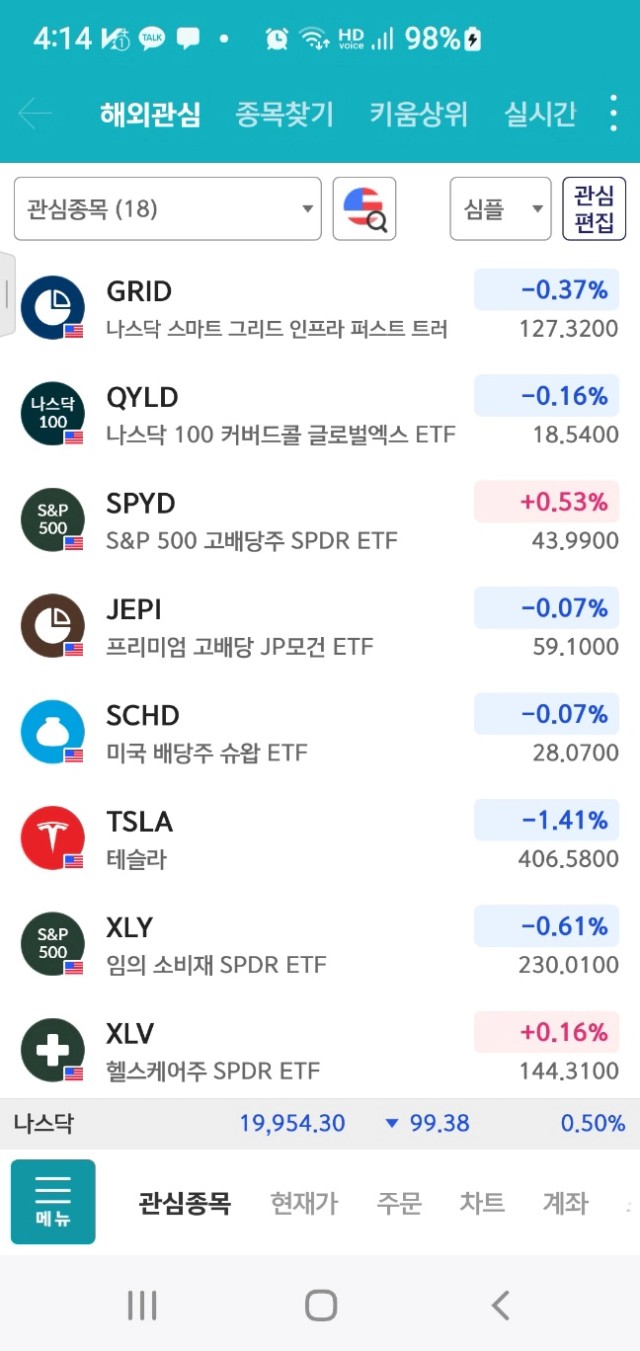This screenshot has width=640, height=1351.
Task: Open the 차트 tab
Action: coord(482,1203)
